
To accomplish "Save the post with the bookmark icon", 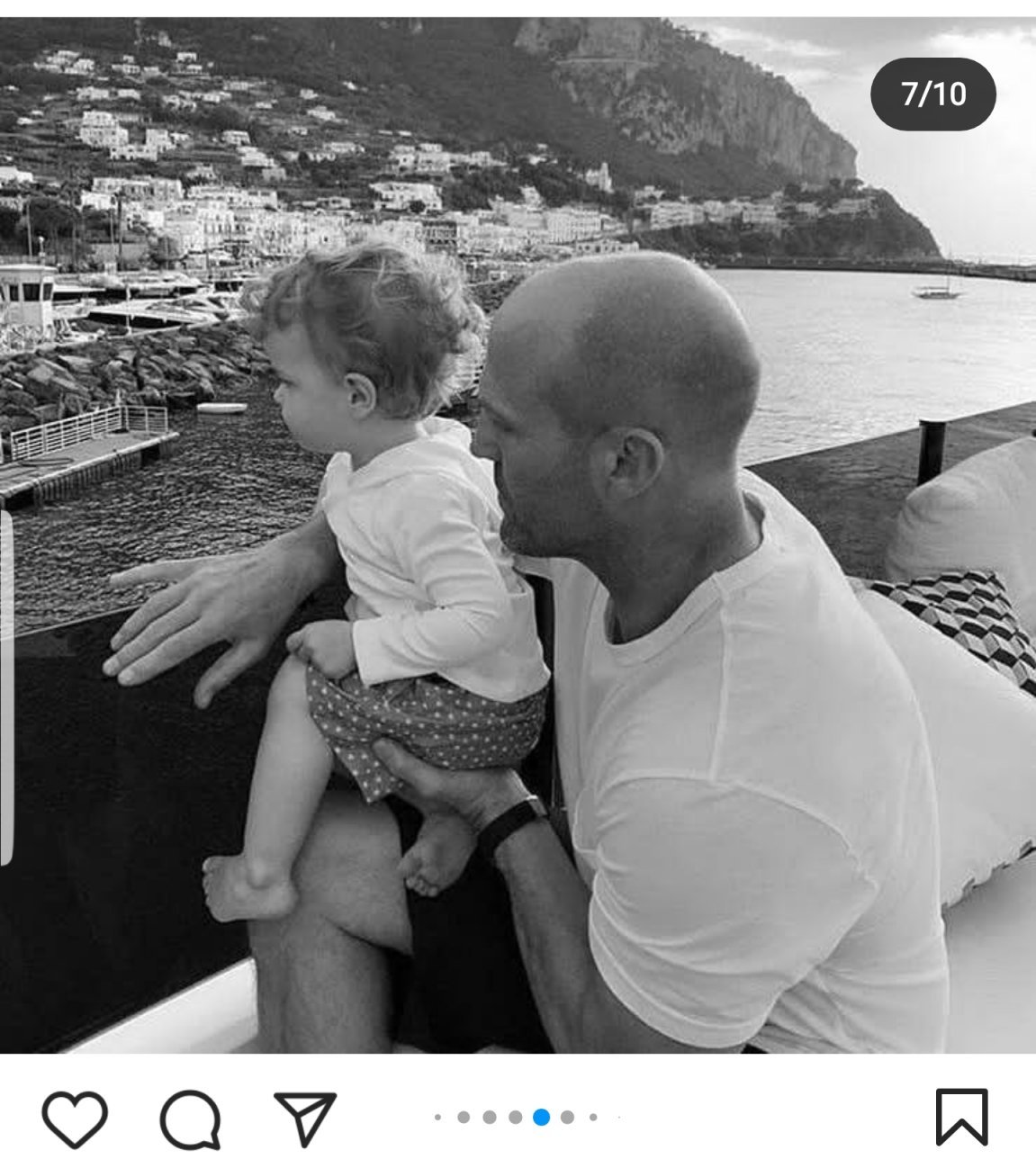I will (962, 1117).
